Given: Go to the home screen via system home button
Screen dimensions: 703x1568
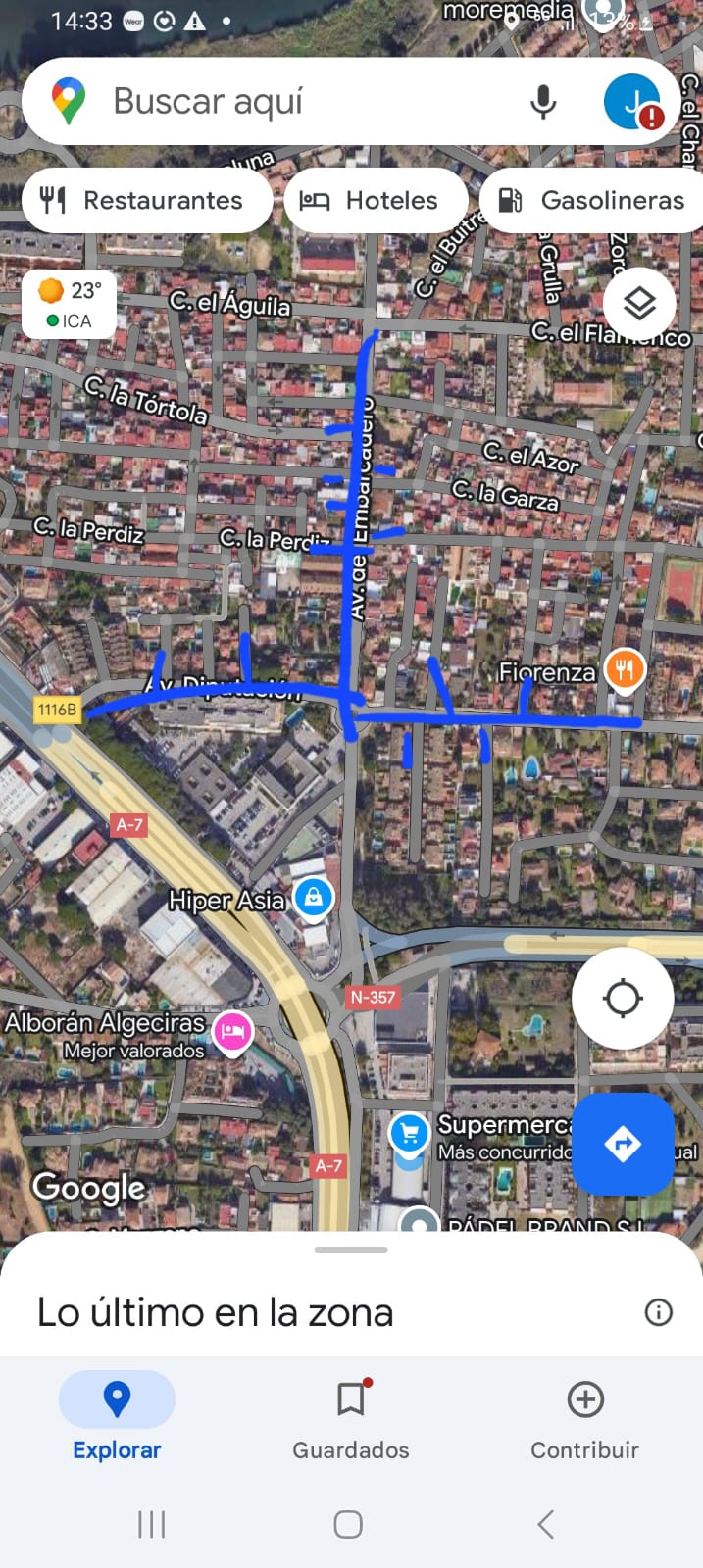Looking at the screenshot, I should pos(348,1524).
